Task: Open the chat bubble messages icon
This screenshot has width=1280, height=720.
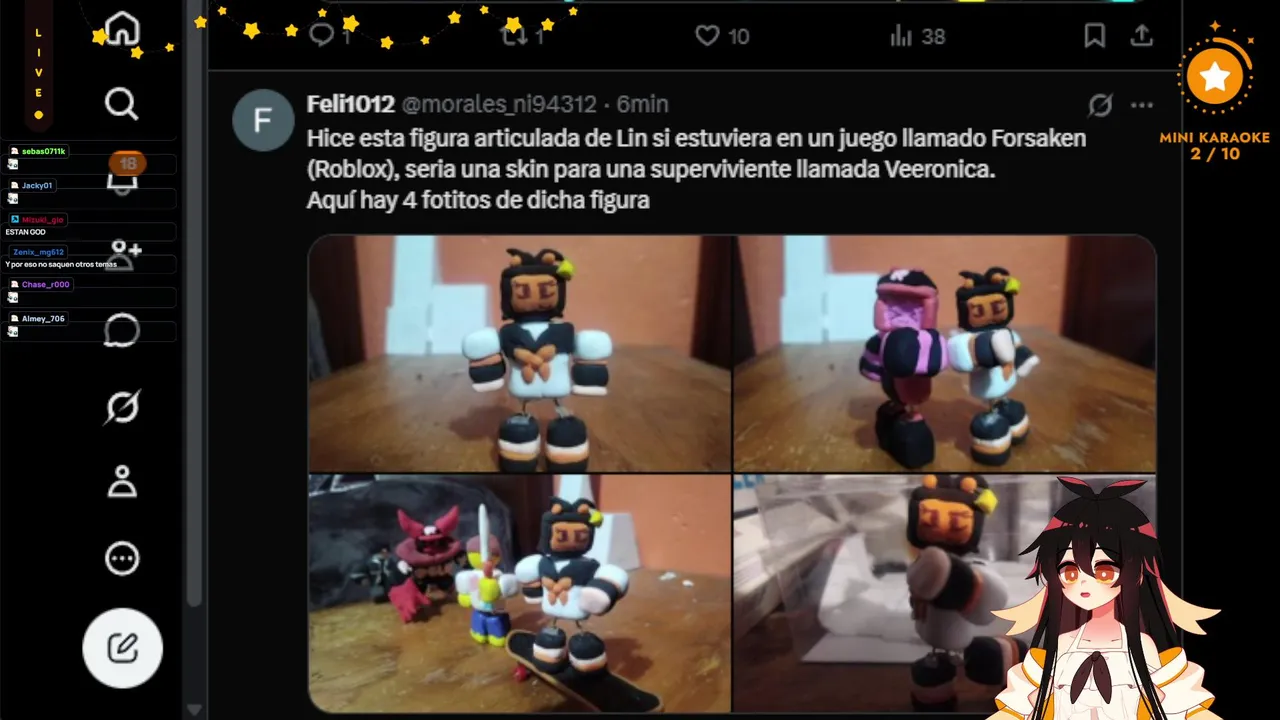Action: point(122,330)
